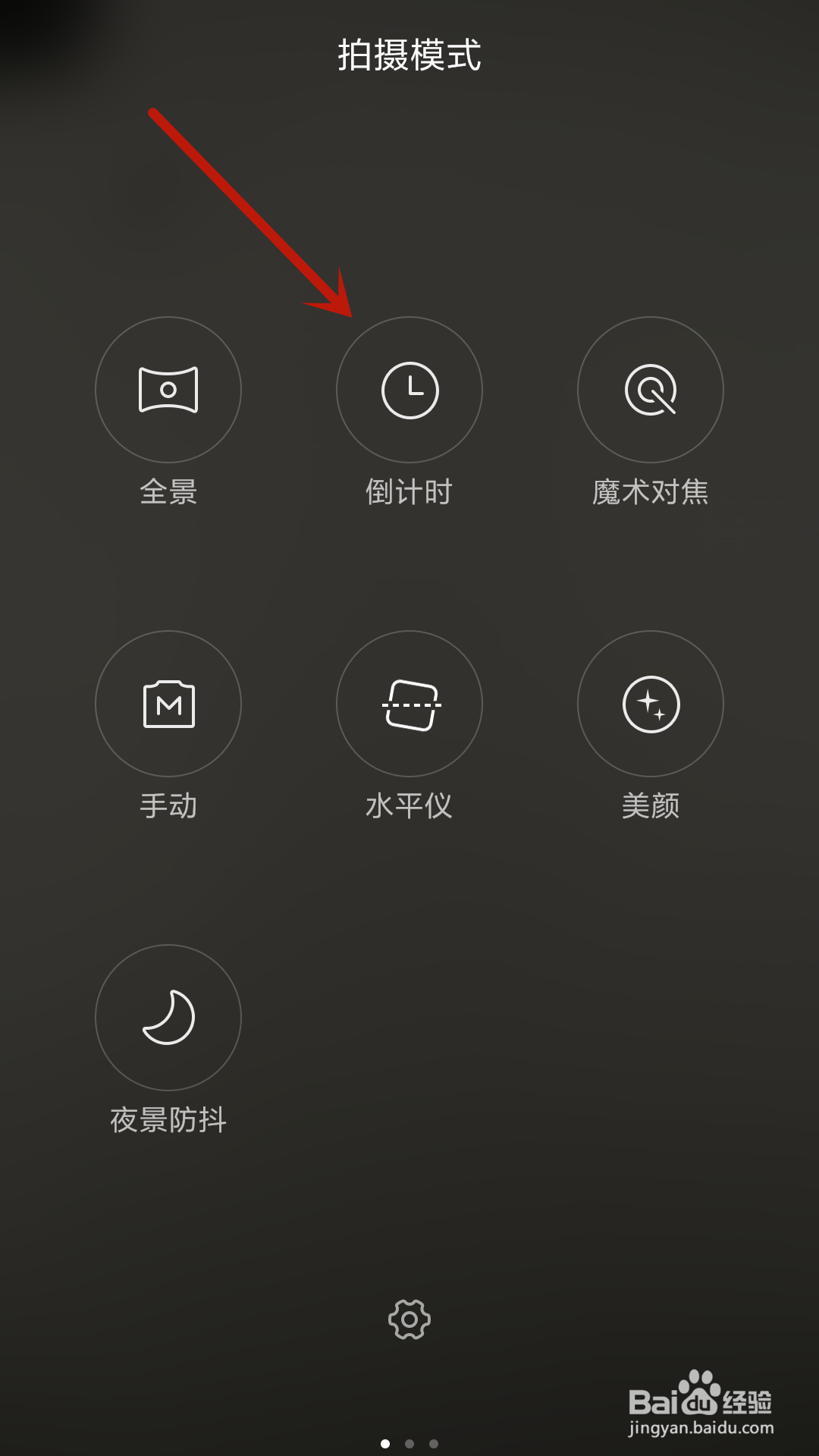Tap the tilted frame level icon
Screen dimensions: 819x1456
(x=409, y=704)
